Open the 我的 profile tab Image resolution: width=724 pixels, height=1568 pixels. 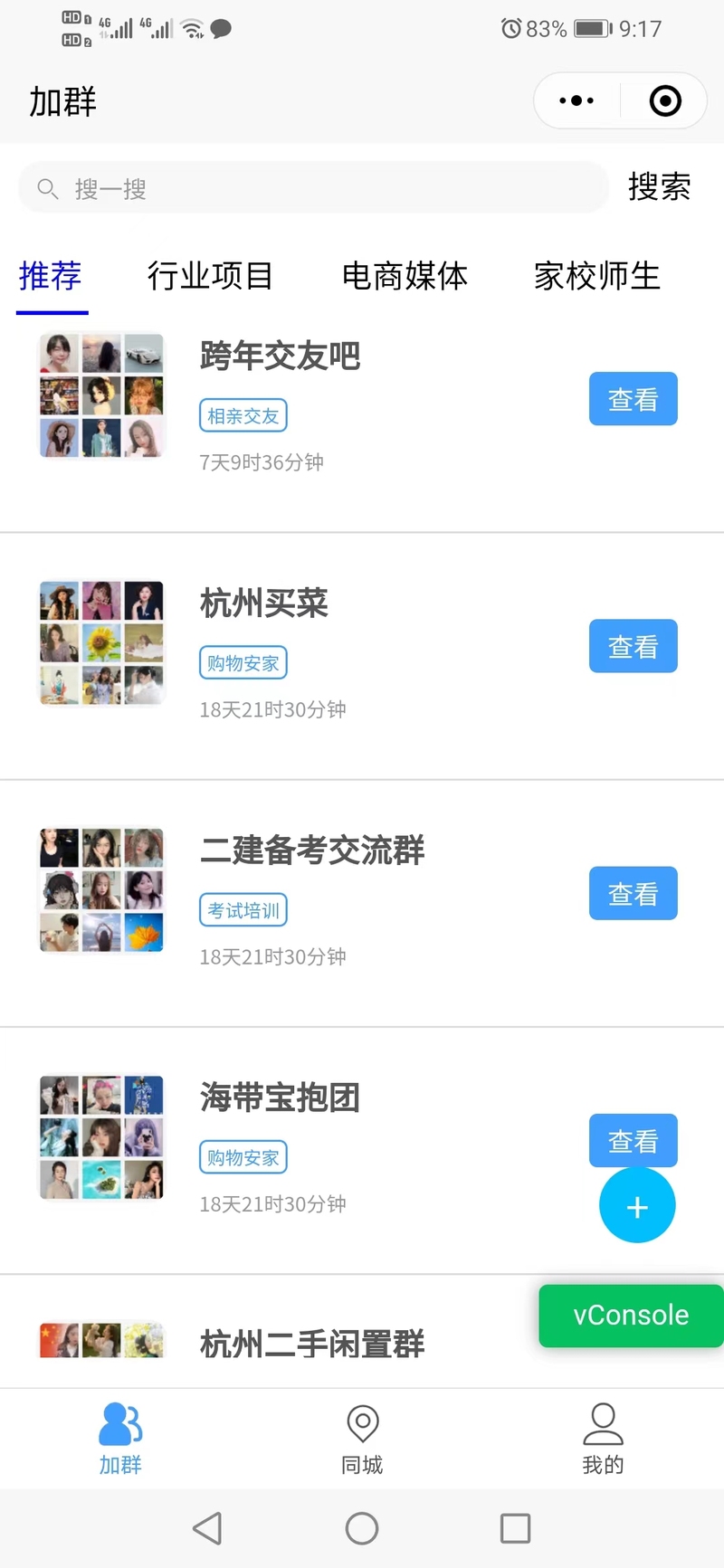point(603,1439)
